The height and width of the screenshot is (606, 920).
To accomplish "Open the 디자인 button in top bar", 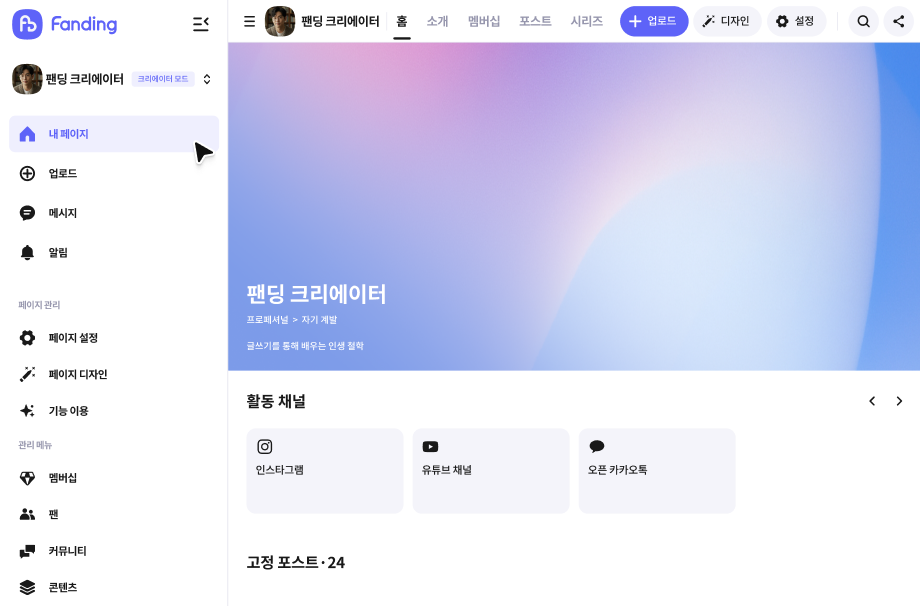I will [x=727, y=21].
